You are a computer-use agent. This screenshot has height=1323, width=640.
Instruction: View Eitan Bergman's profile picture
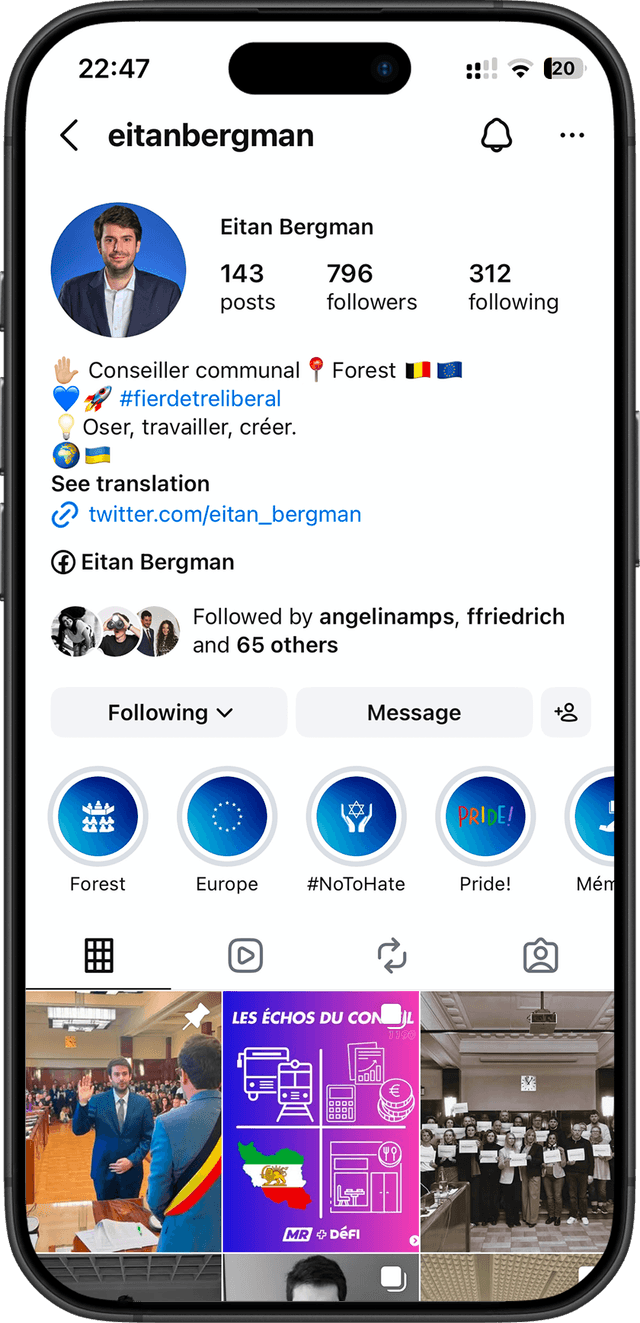[x=118, y=270]
